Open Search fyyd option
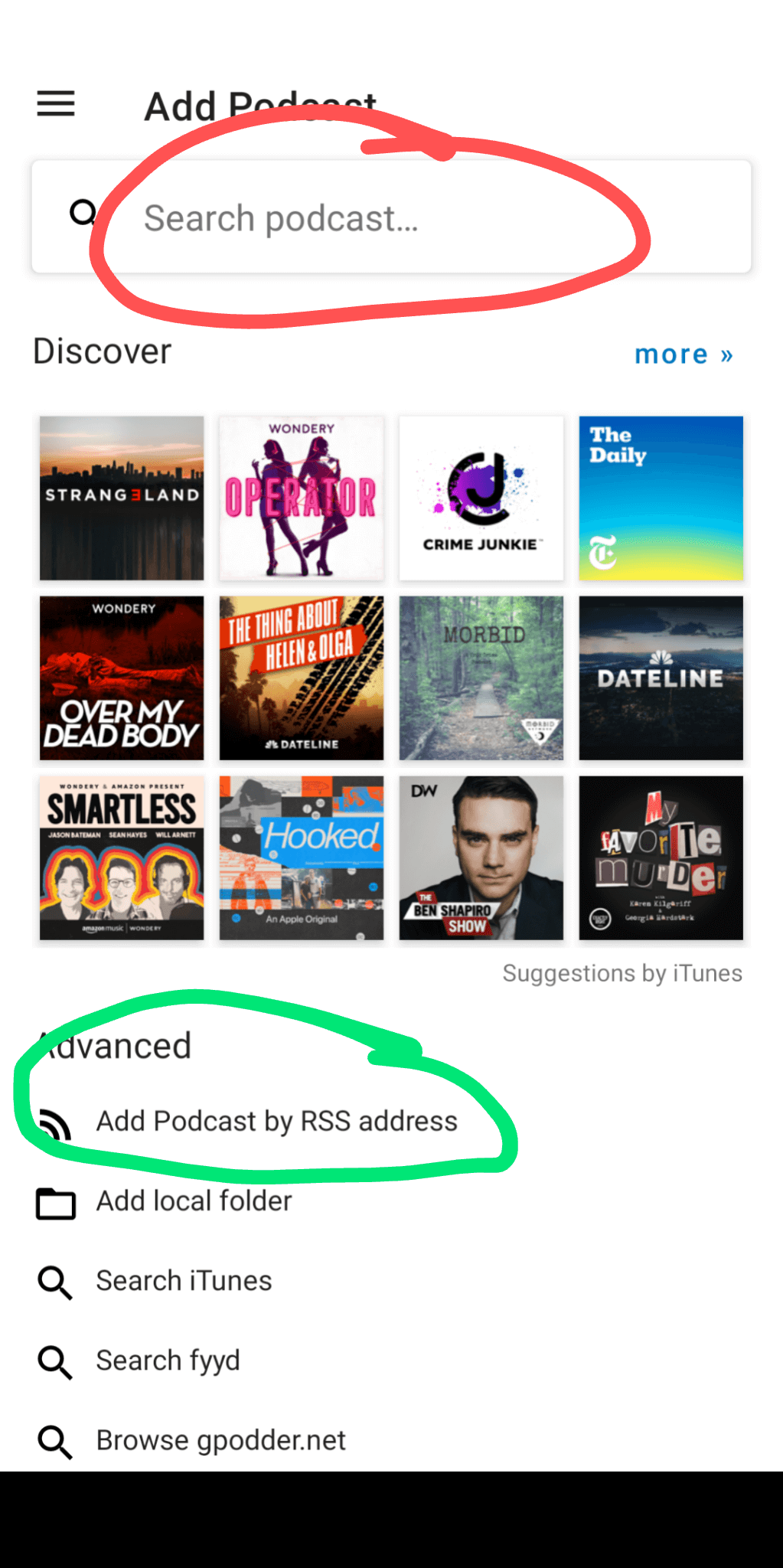This screenshot has height=1568, width=783. pyautogui.click(x=168, y=1361)
